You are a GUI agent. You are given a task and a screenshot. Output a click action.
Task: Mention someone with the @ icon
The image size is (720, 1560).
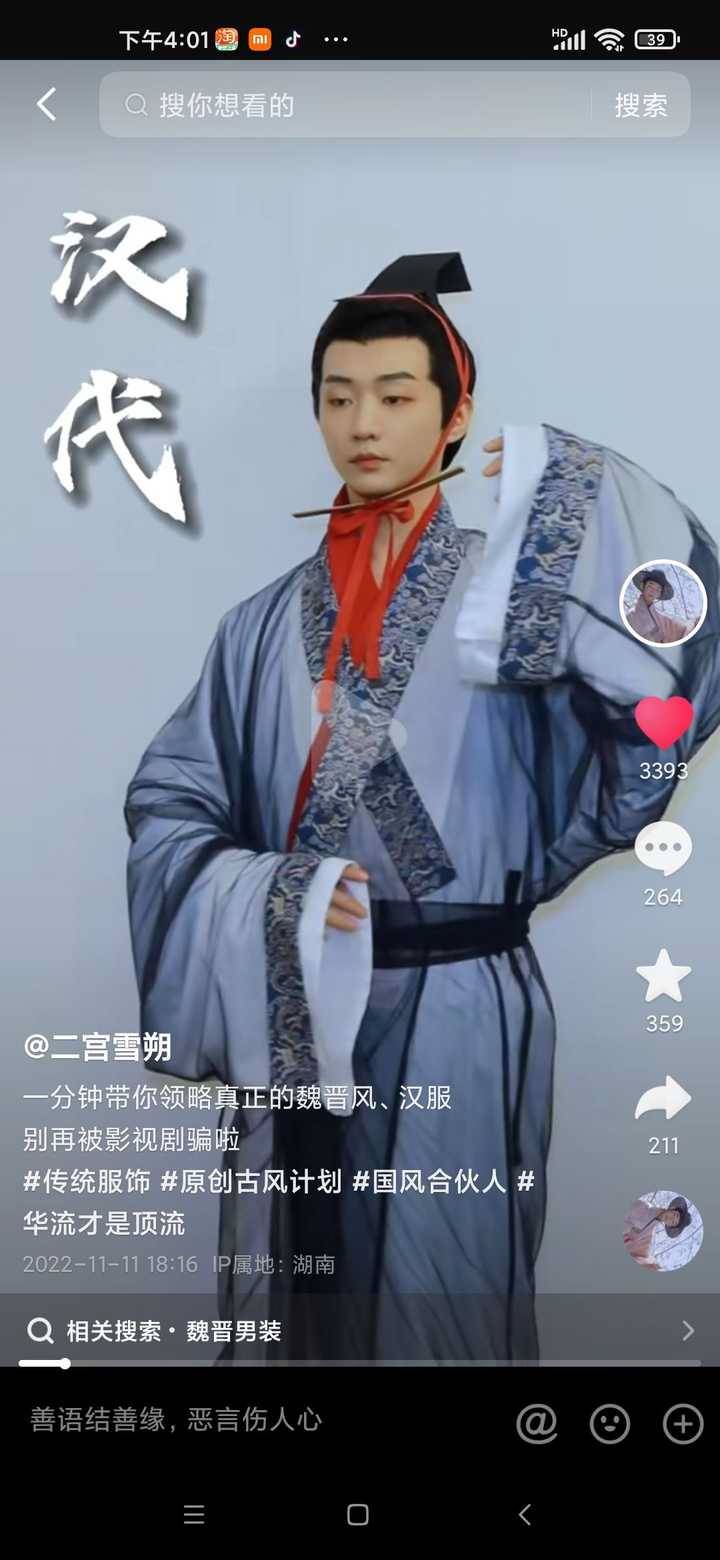pos(536,1423)
